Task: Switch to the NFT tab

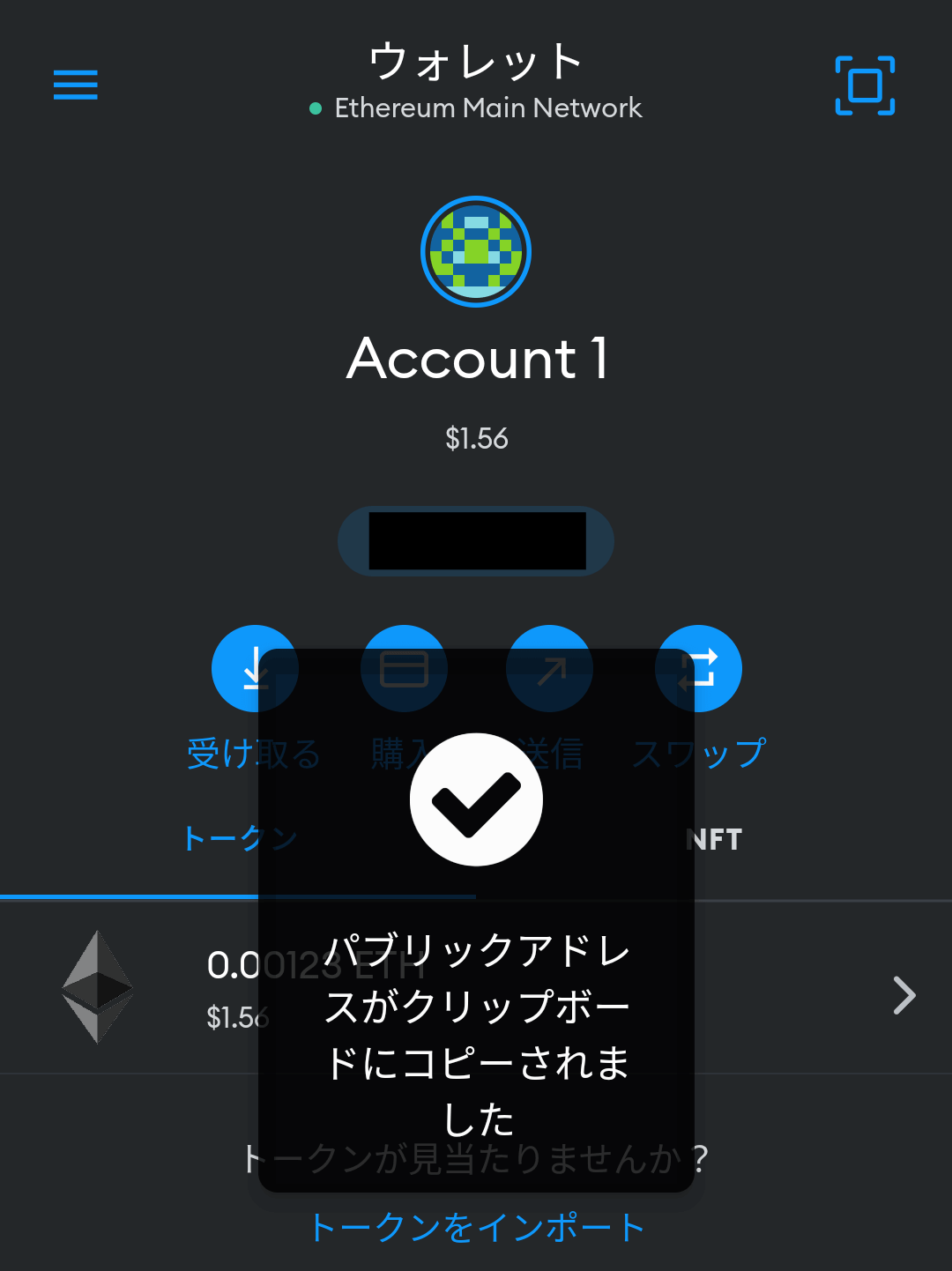Action: (714, 839)
